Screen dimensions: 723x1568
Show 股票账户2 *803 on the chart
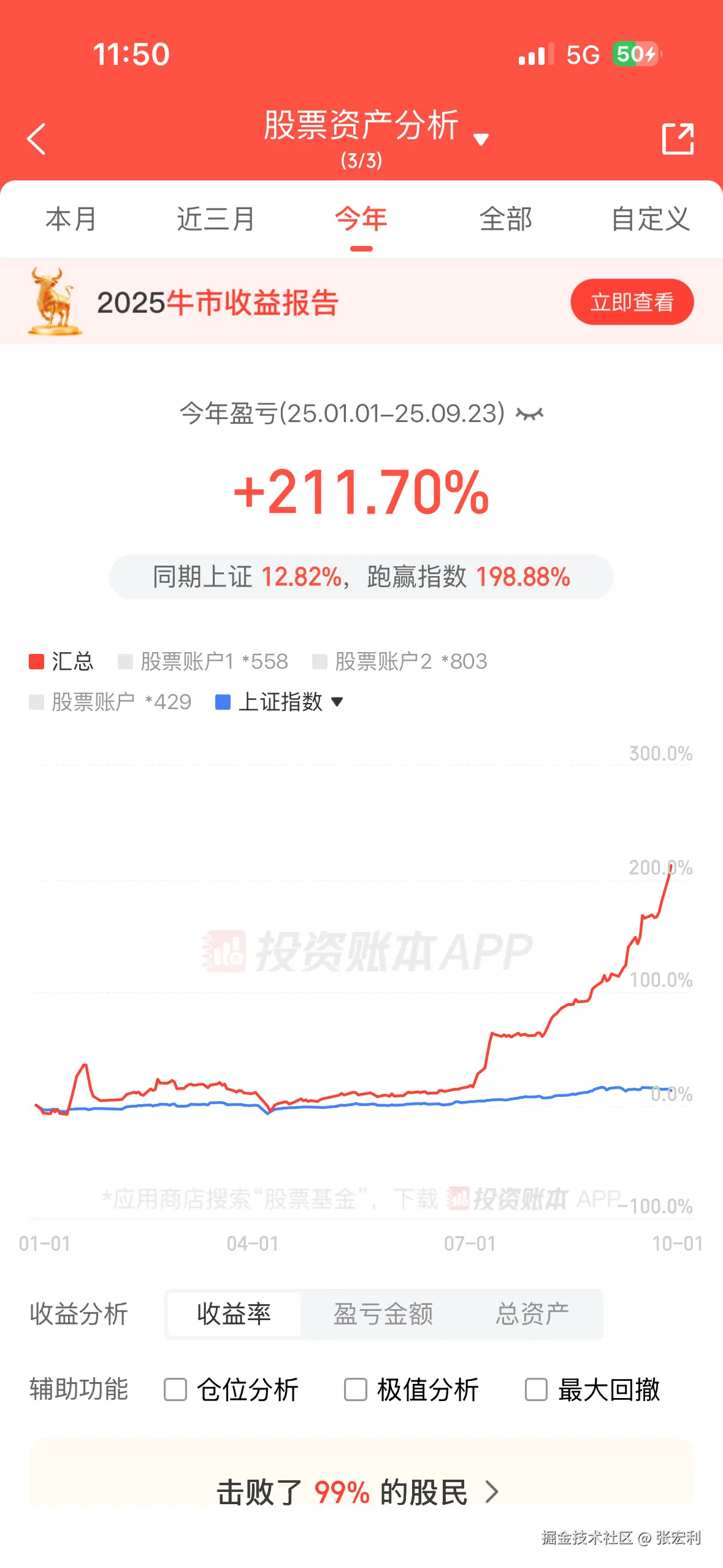400,661
